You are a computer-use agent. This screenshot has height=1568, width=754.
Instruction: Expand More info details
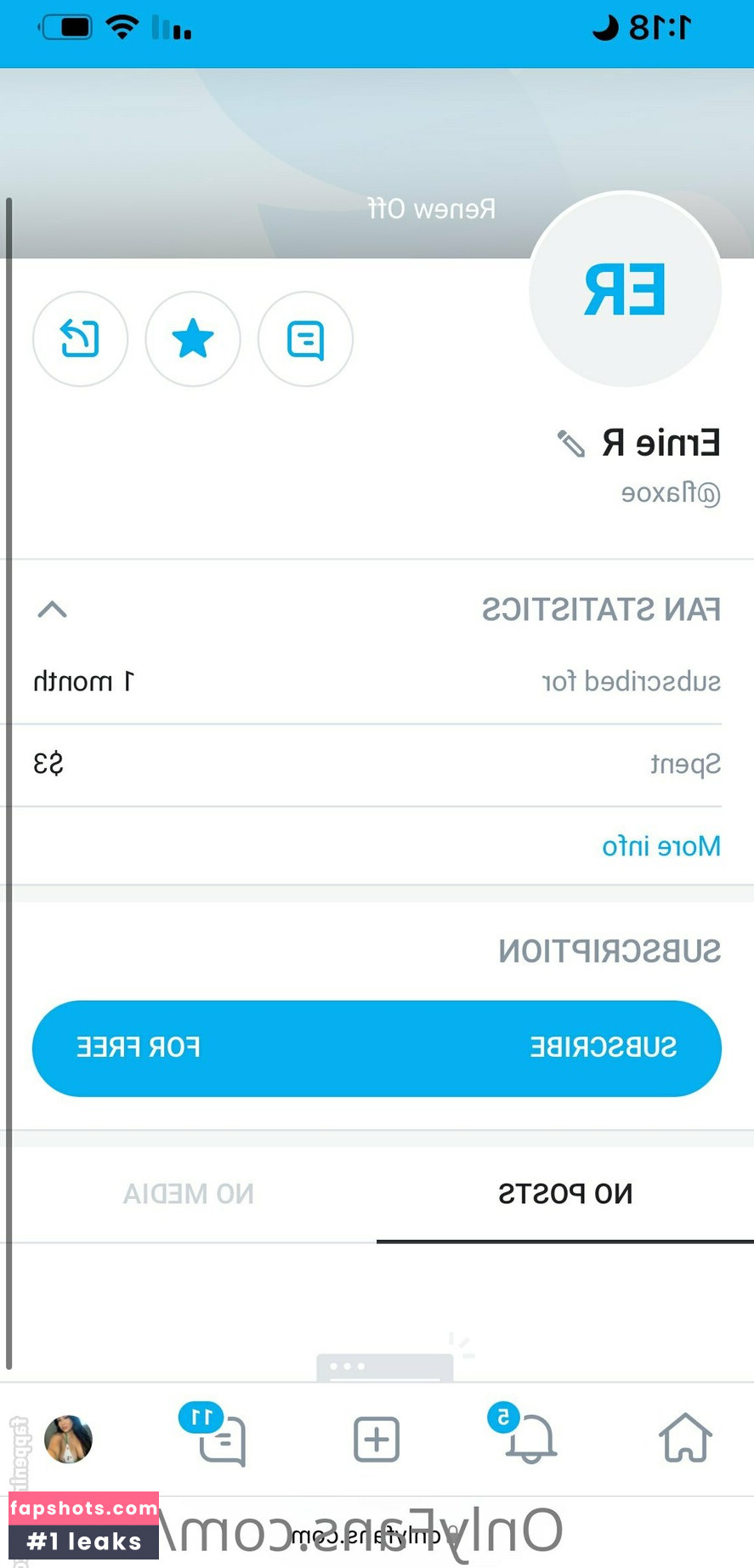coord(661,845)
